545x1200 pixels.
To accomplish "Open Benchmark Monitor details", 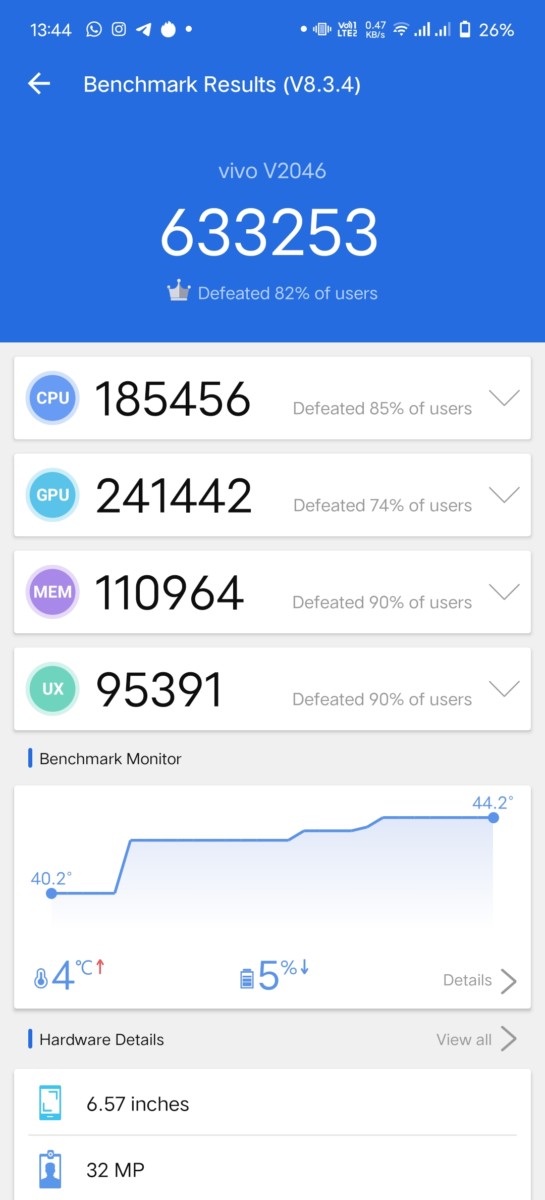I will coord(480,980).
